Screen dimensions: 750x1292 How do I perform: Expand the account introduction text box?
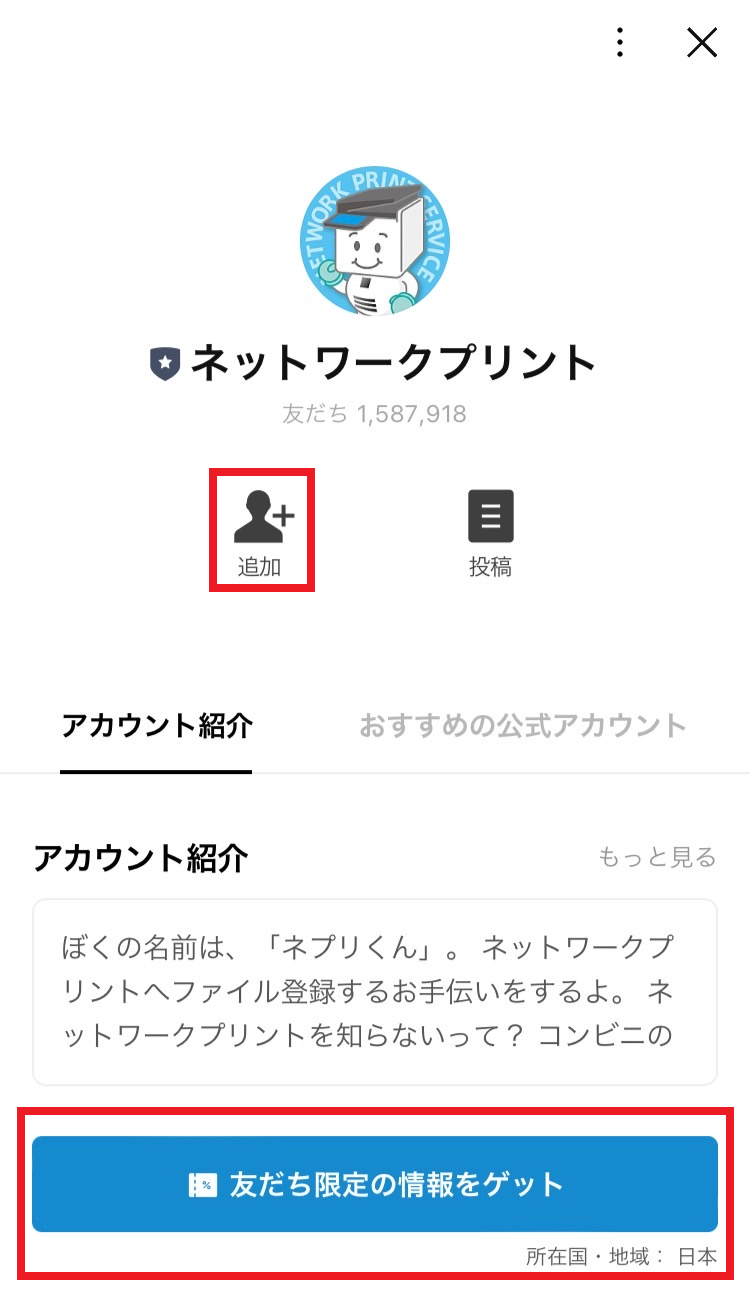(375, 991)
